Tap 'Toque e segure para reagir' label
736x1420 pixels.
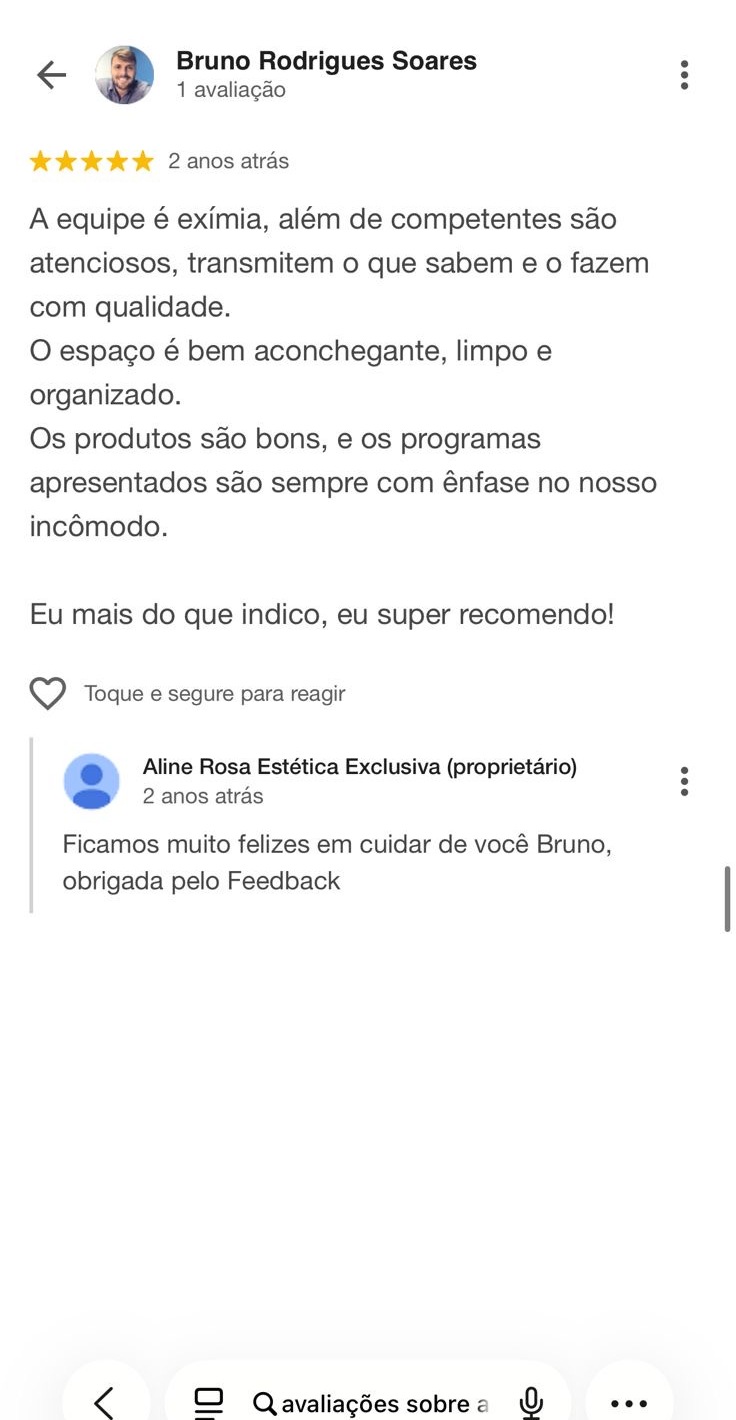click(x=216, y=693)
